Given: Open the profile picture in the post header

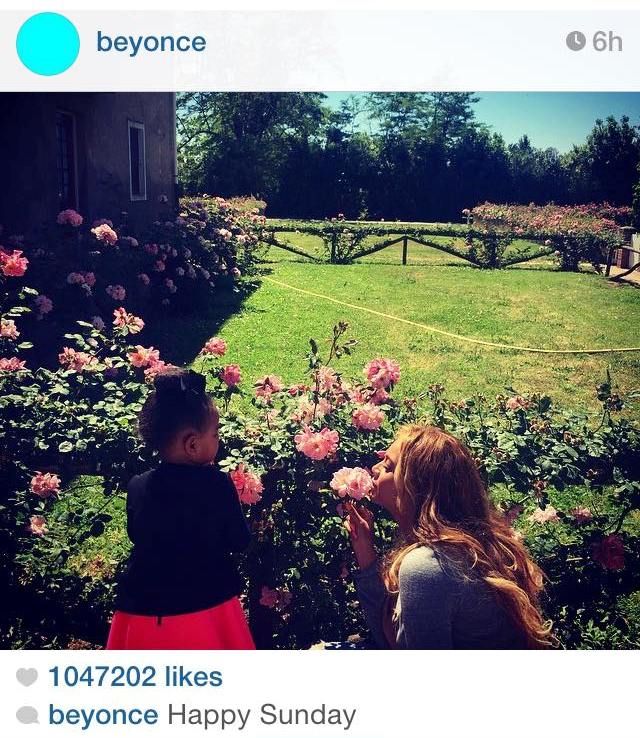Looking at the screenshot, I should 48,44.
